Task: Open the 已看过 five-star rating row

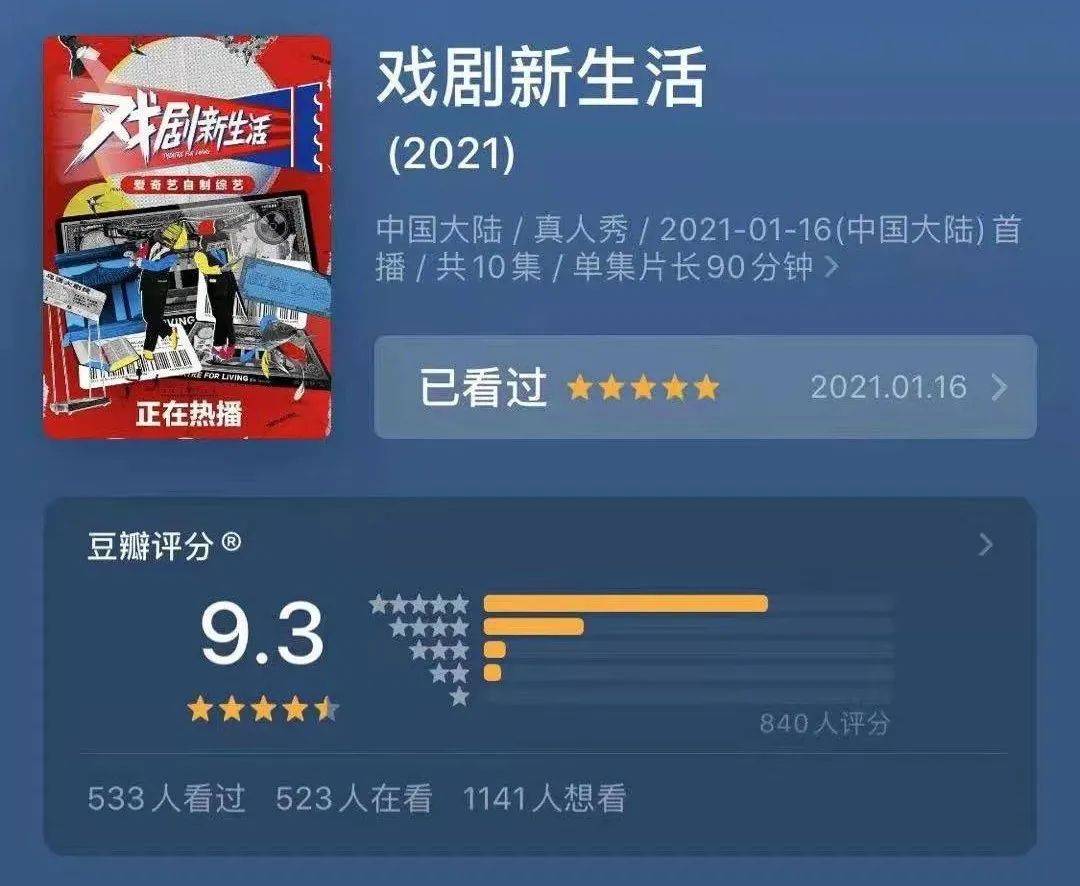Action: tap(704, 387)
